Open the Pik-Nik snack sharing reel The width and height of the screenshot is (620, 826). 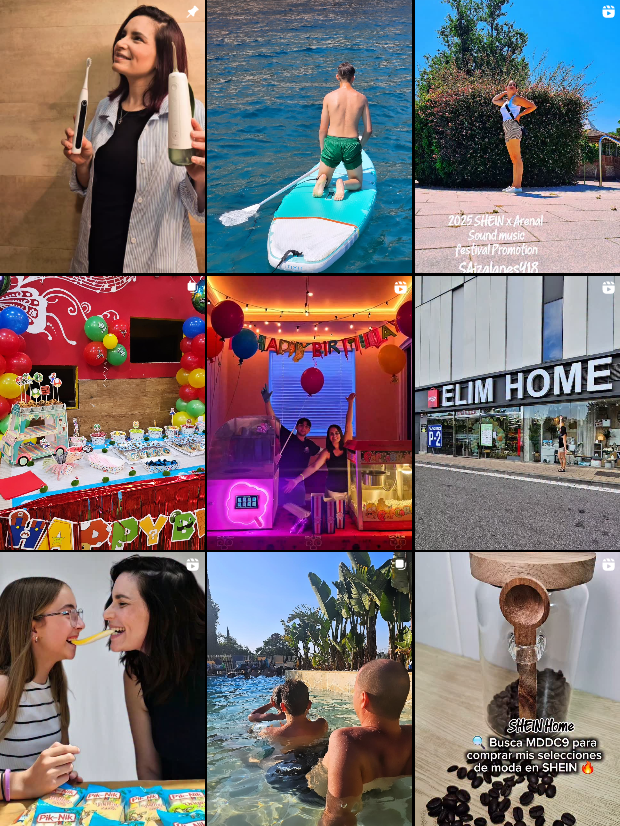click(x=102, y=688)
